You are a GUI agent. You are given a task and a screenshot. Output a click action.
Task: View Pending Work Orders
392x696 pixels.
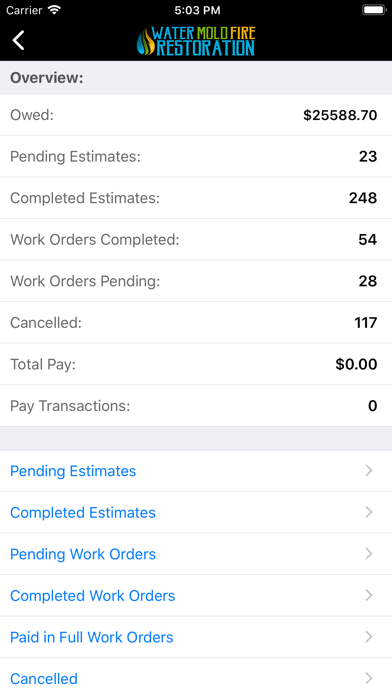196,554
